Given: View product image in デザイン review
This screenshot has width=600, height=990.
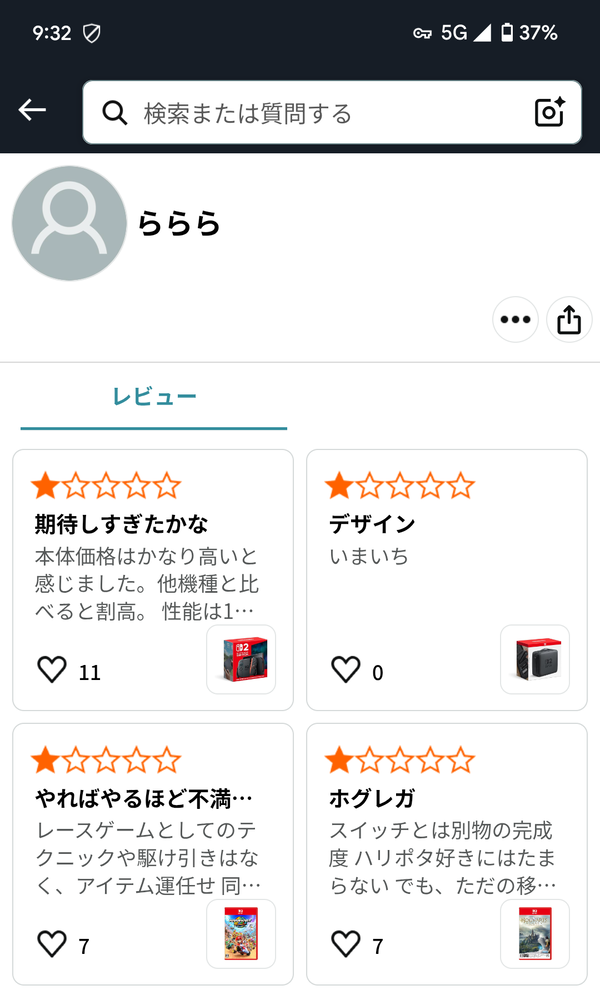Looking at the screenshot, I should pyautogui.click(x=535, y=660).
